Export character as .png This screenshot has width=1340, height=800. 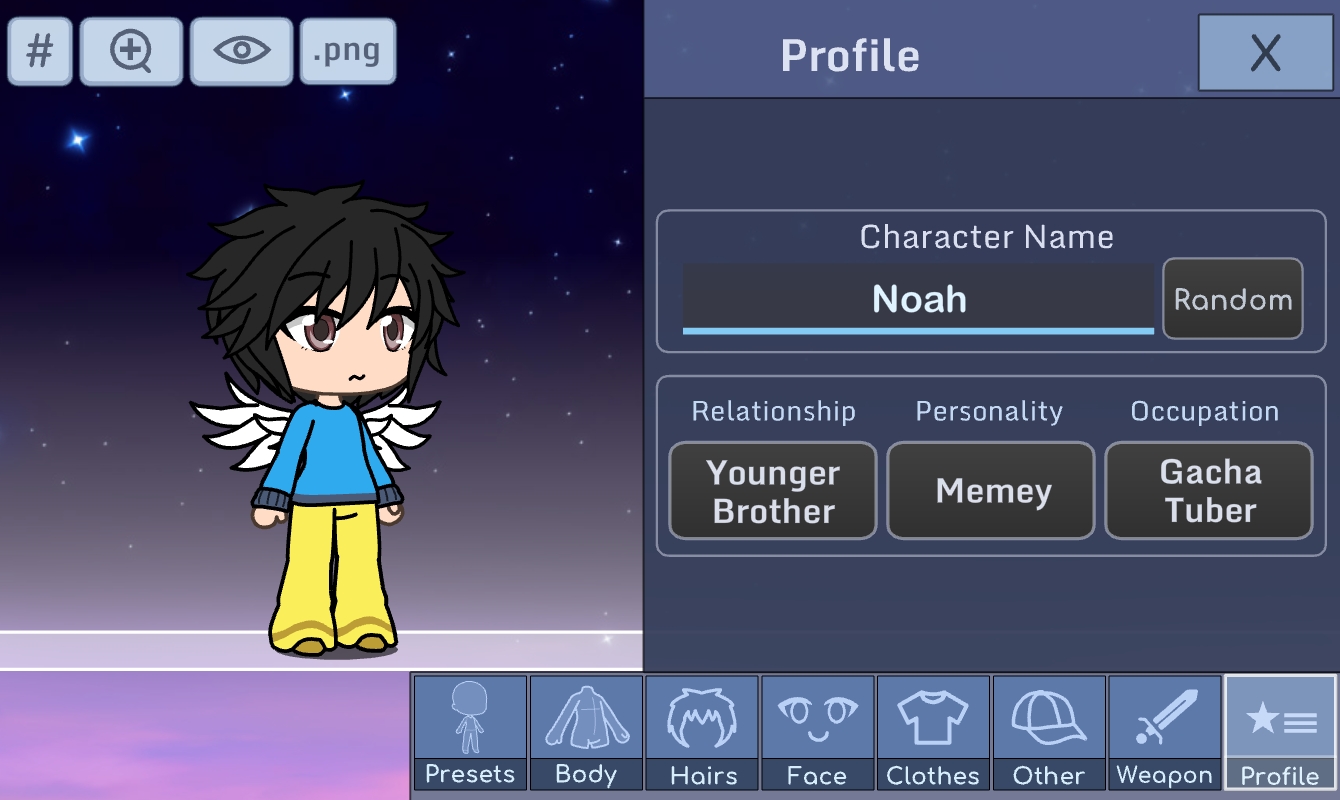pyautogui.click(x=347, y=51)
